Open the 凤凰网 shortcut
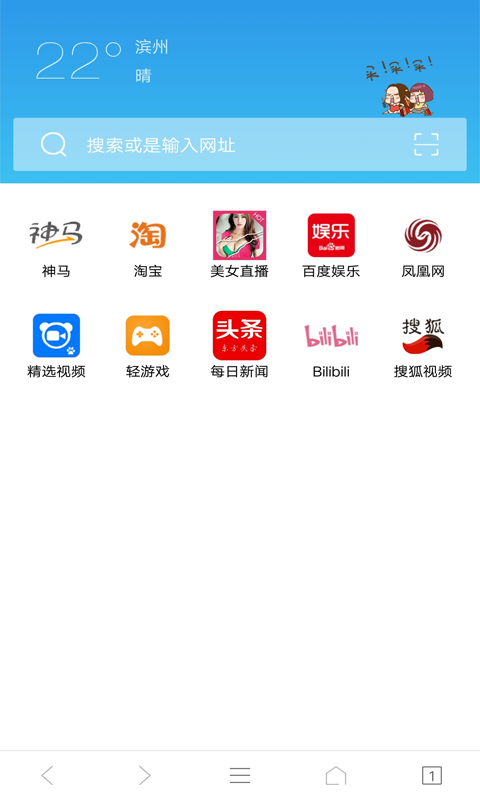 click(x=423, y=245)
